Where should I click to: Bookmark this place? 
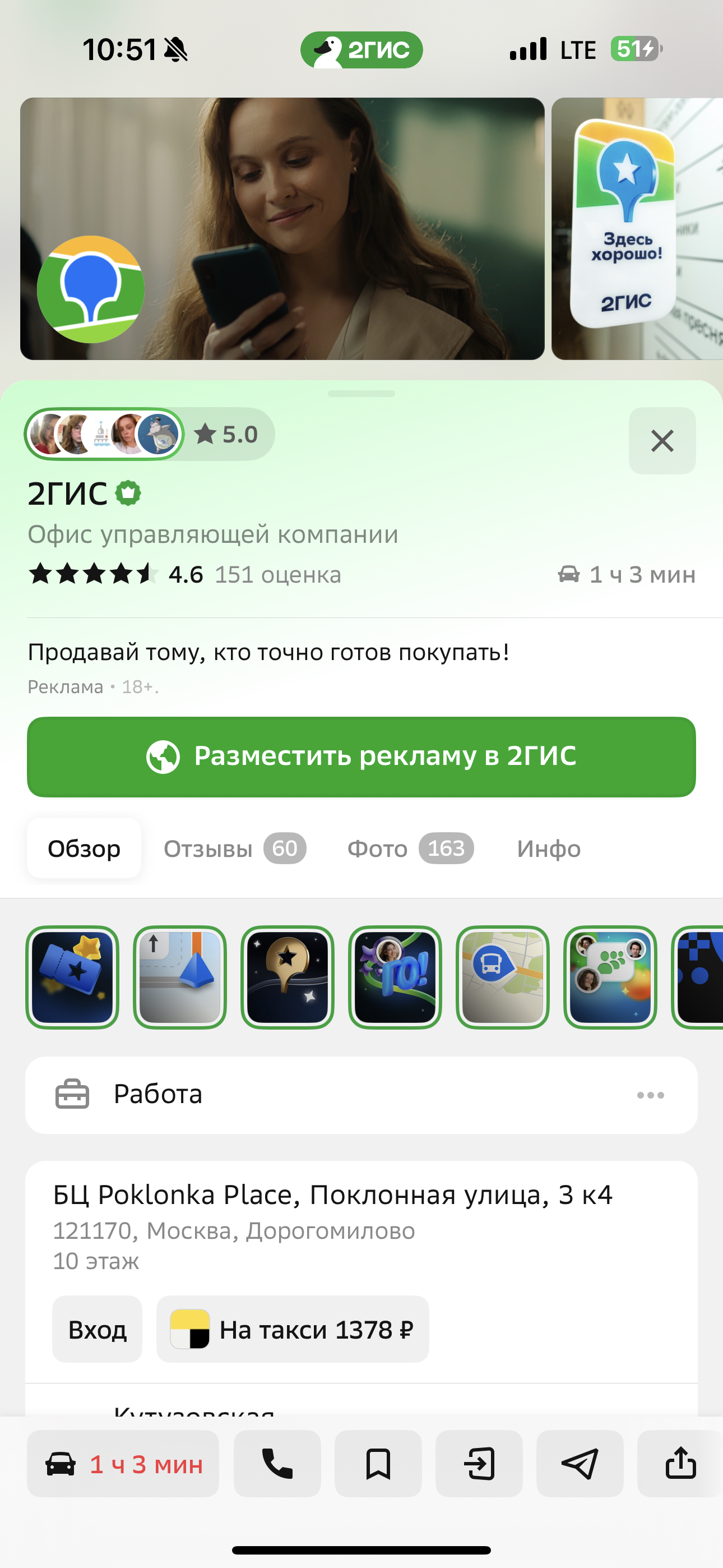coord(378,1464)
